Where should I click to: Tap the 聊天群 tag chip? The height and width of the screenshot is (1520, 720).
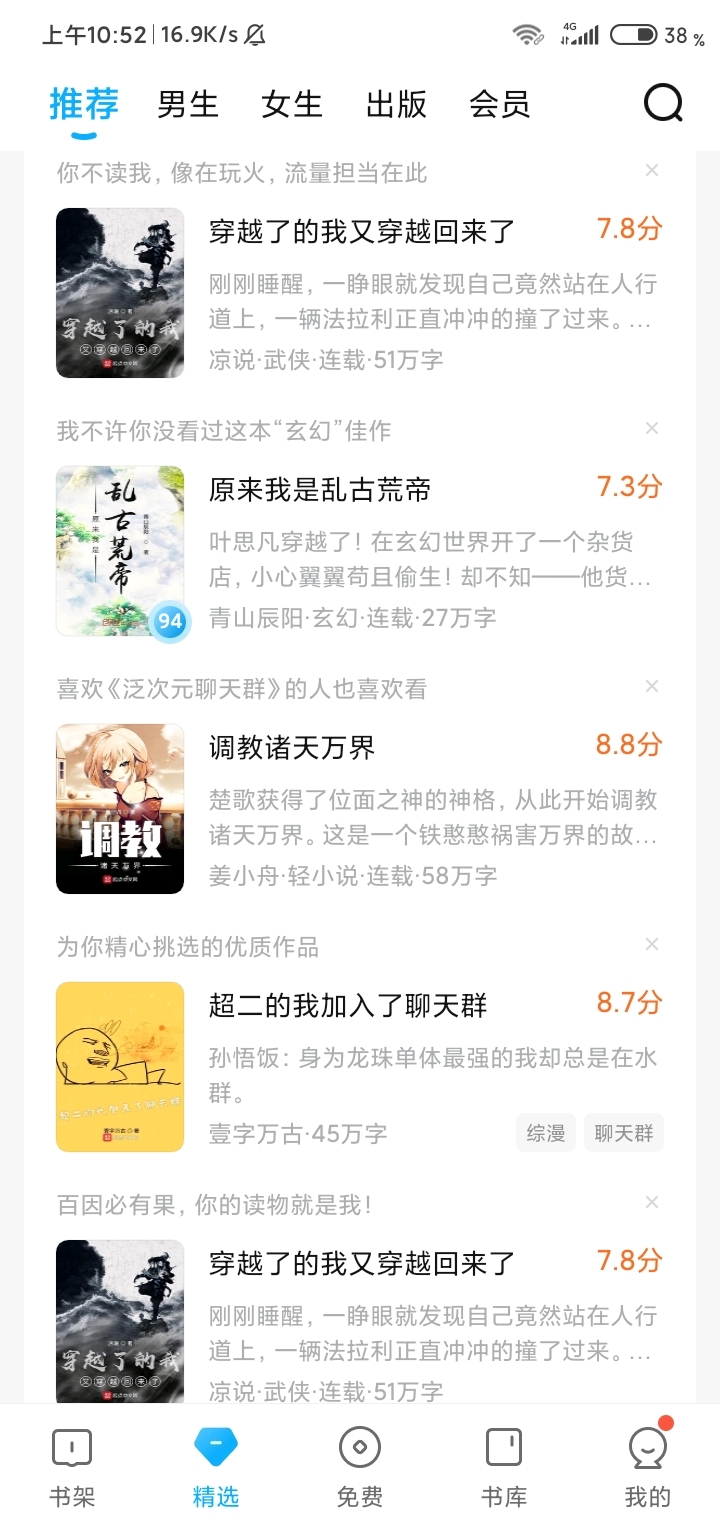pyautogui.click(x=624, y=1133)
